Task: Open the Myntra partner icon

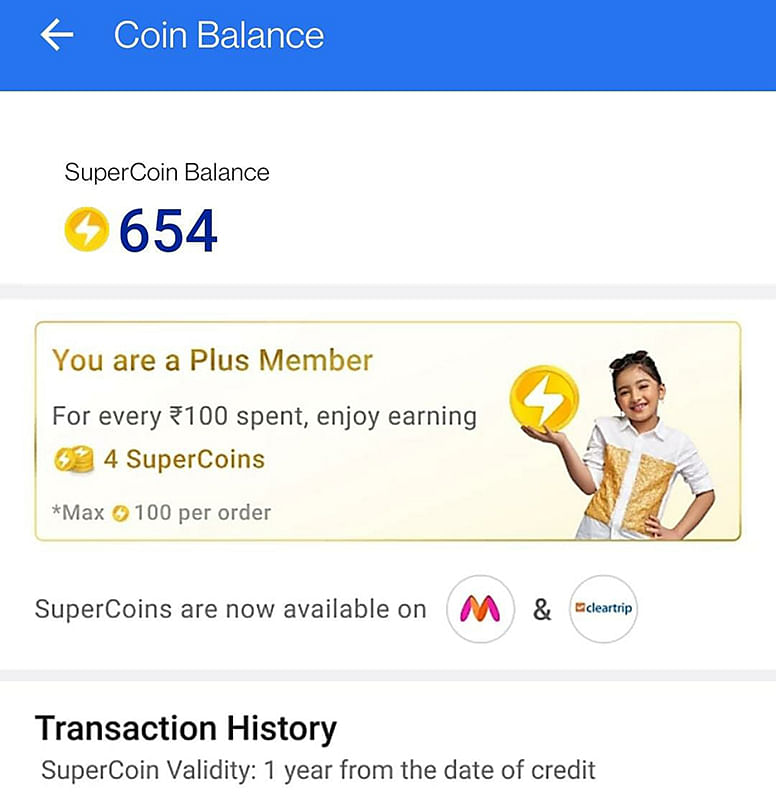Action: [480, 608]
